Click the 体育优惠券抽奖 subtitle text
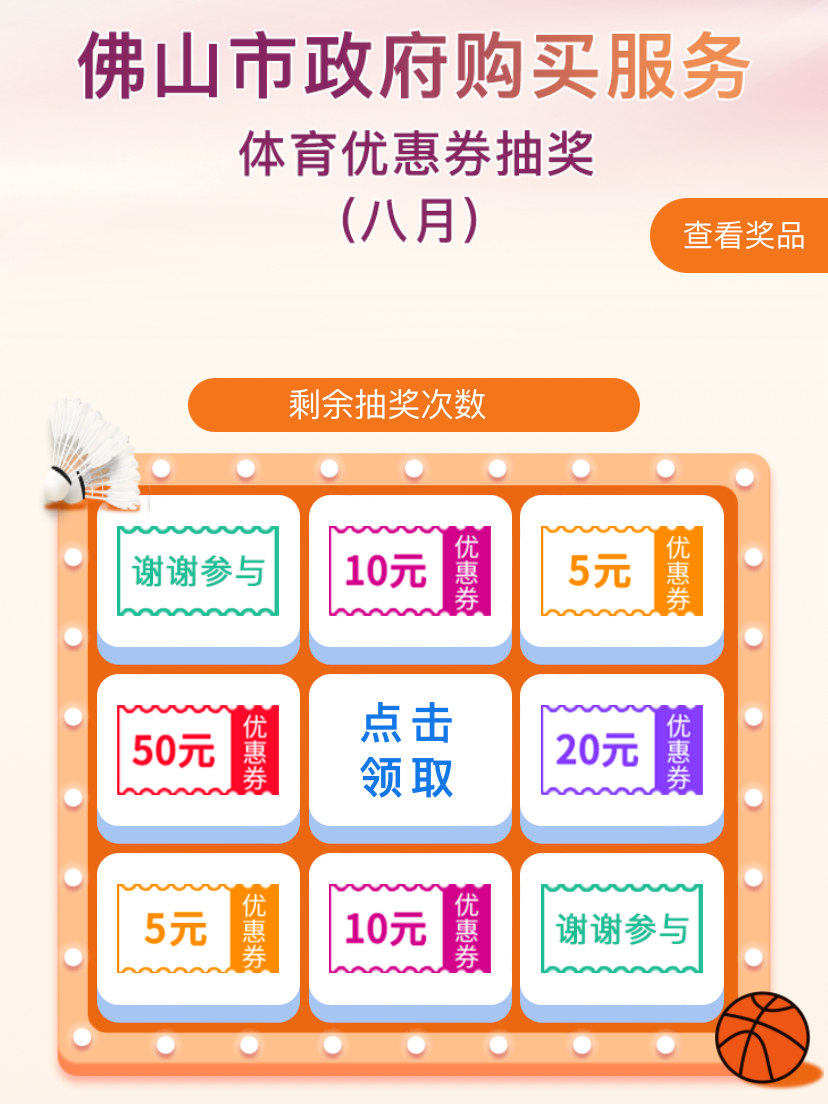The image size is (828, 1104). pos(414,152)
